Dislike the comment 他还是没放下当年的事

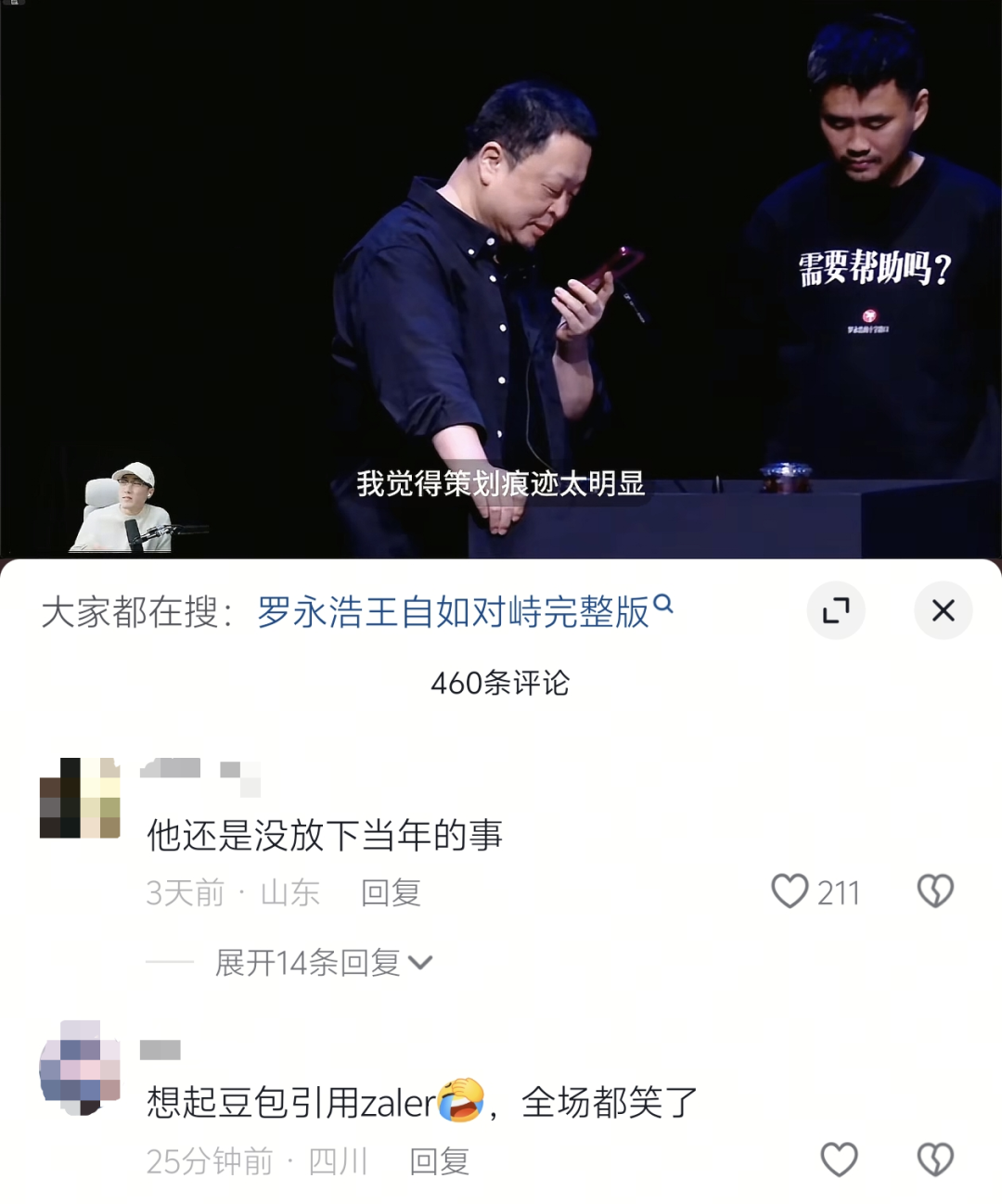[934, 891]
